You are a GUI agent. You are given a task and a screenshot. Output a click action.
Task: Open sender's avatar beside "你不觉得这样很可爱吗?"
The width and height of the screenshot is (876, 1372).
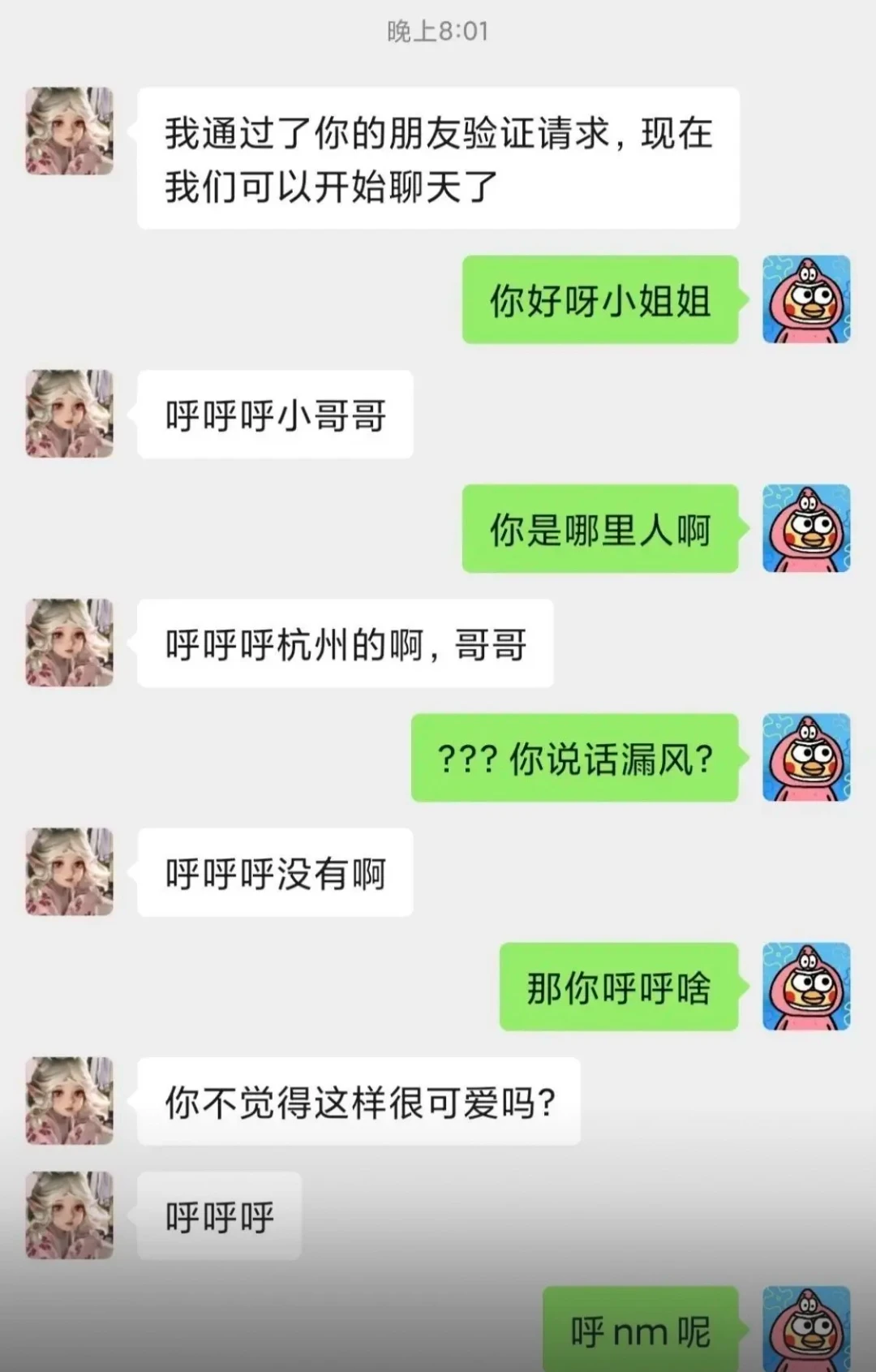tap(70, 1101)
